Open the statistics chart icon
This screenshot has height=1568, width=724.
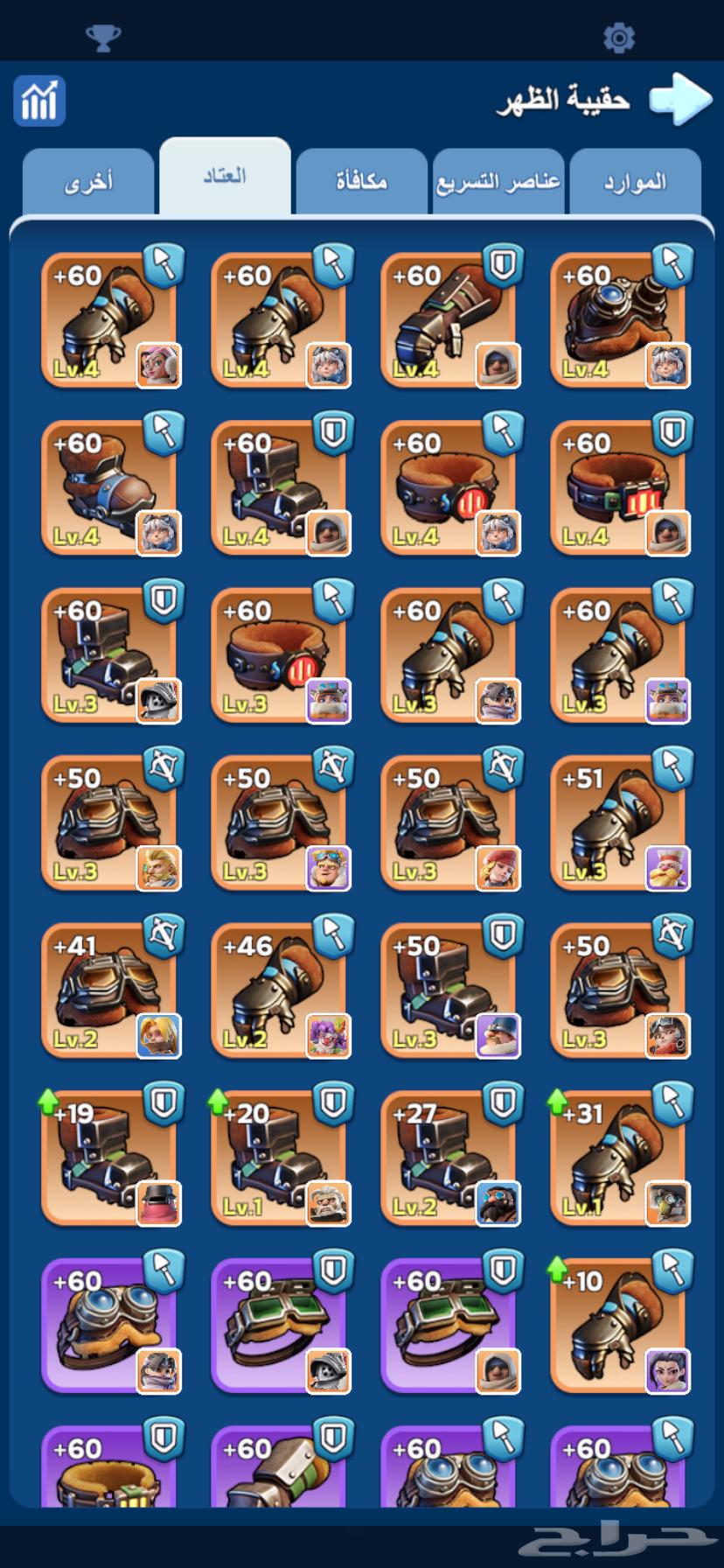click(x=39, y=101)
